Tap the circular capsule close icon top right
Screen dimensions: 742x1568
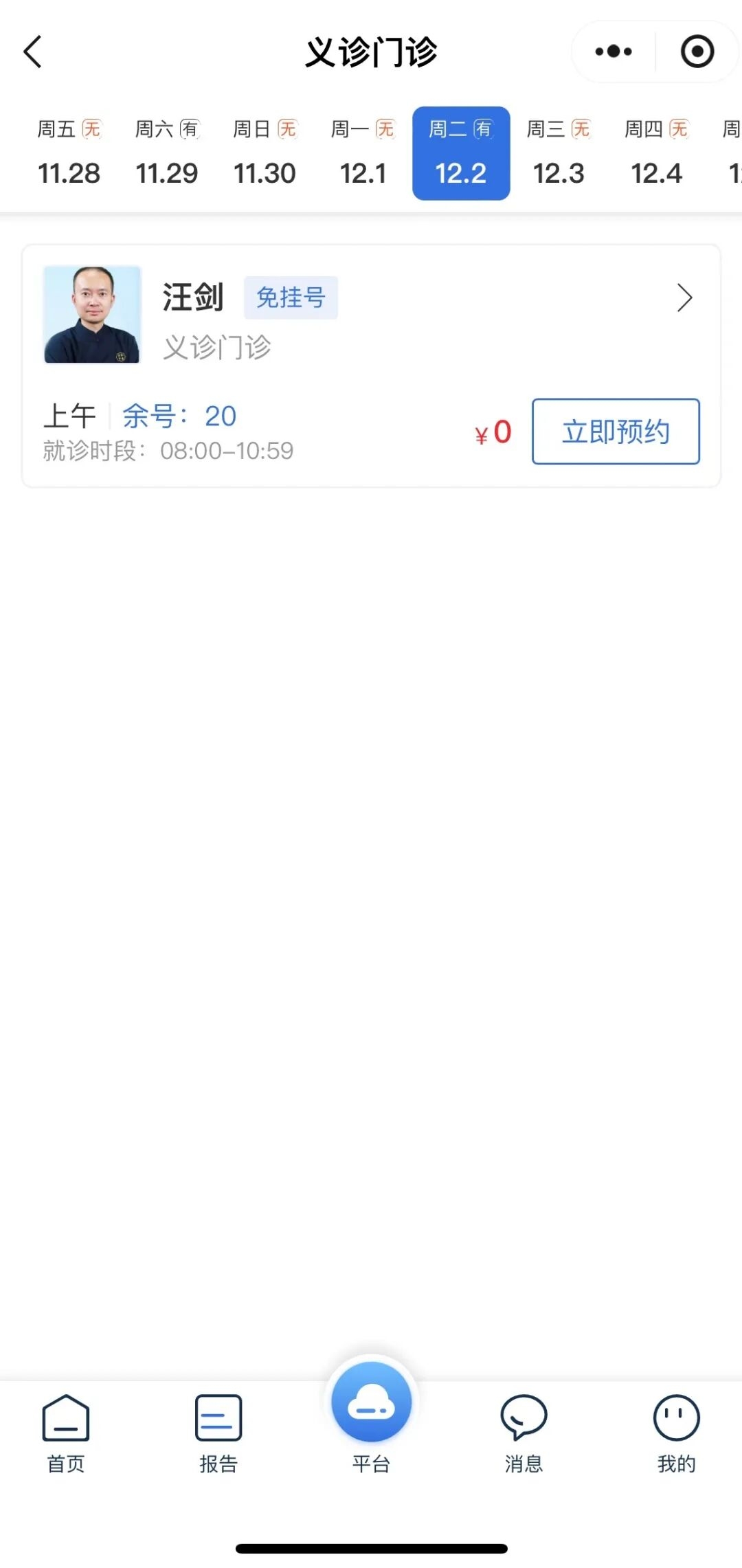click(697, 52)
